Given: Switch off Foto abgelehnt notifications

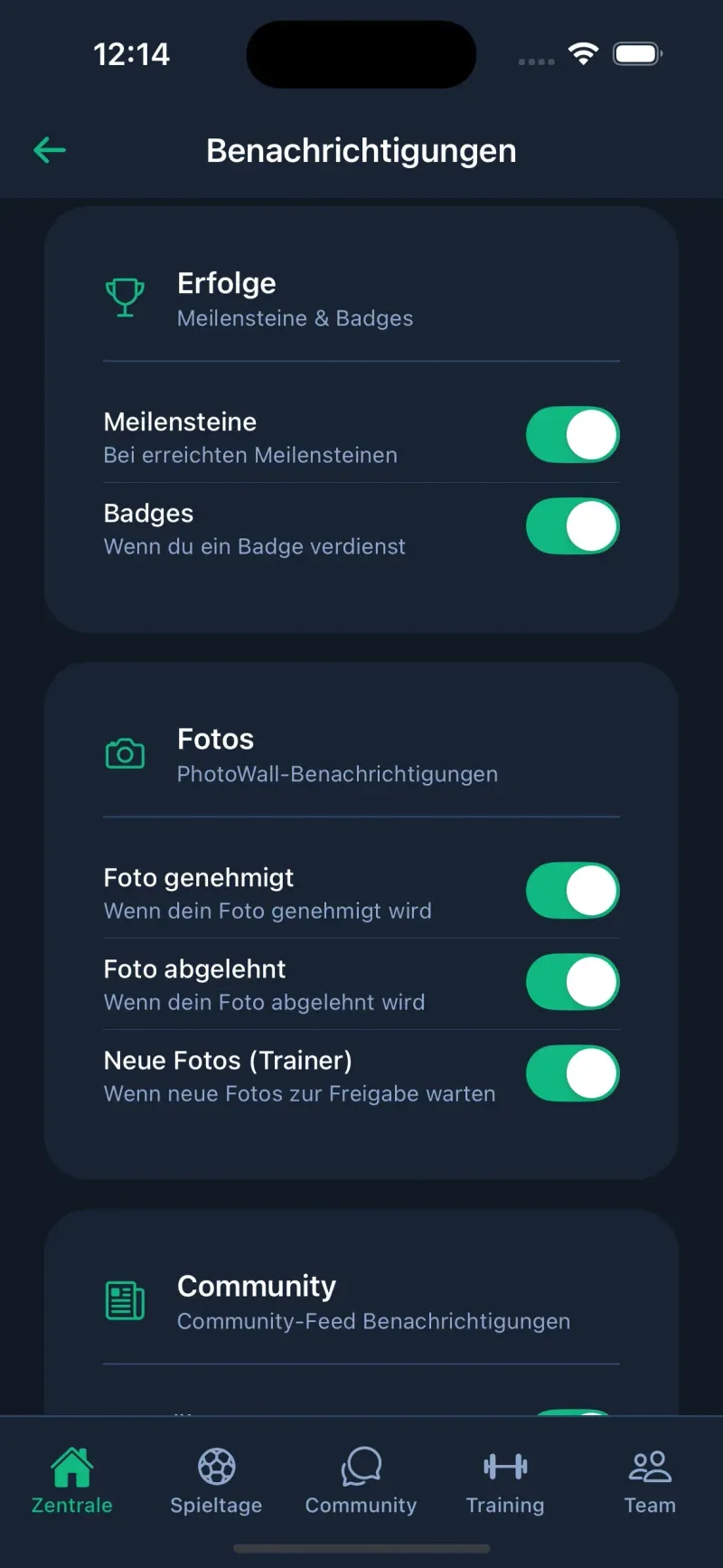Looking at the screenshot, I should pos(572,982).
